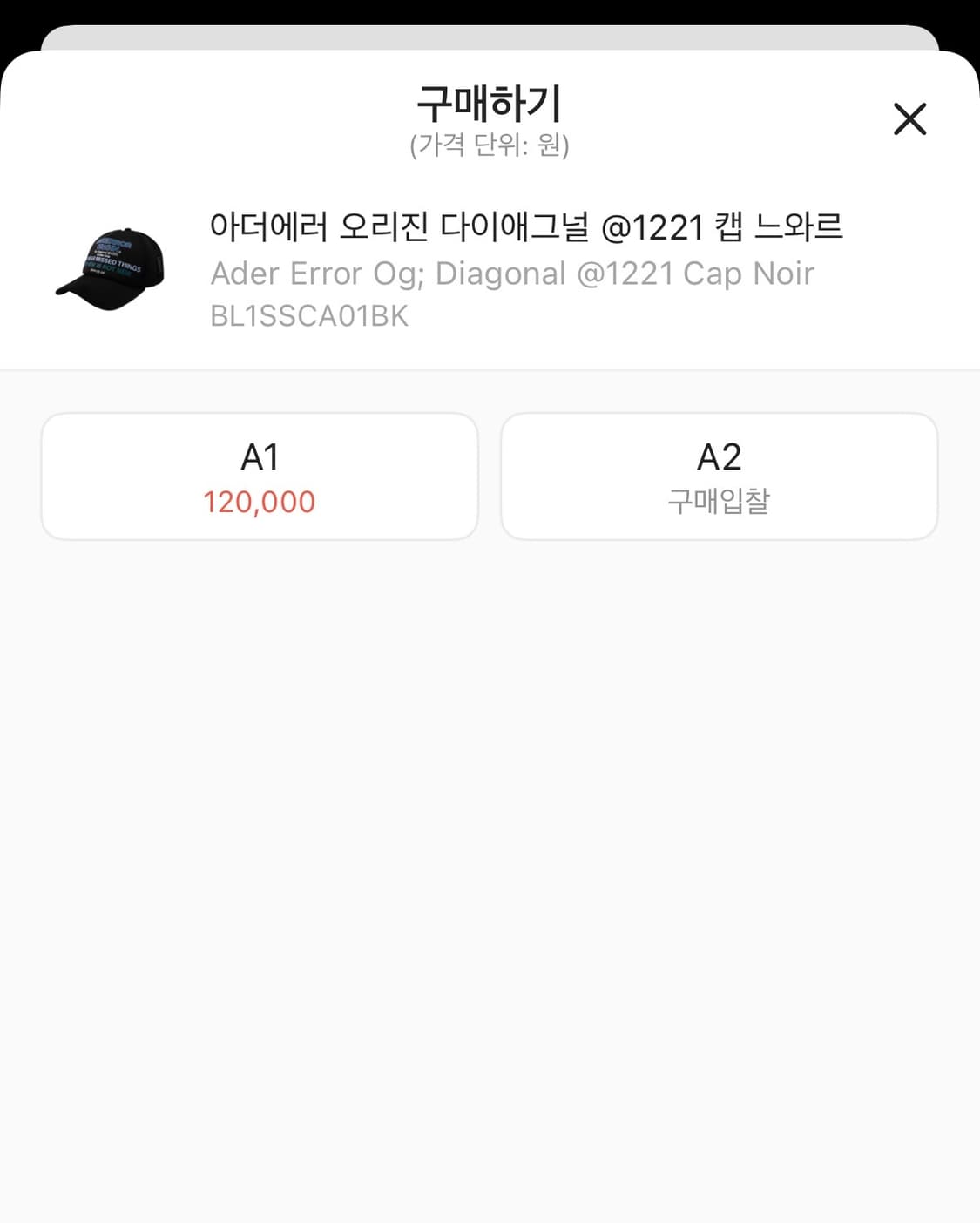
Task: Click the A2 label inside the right card
Action: tap(718, 454)
